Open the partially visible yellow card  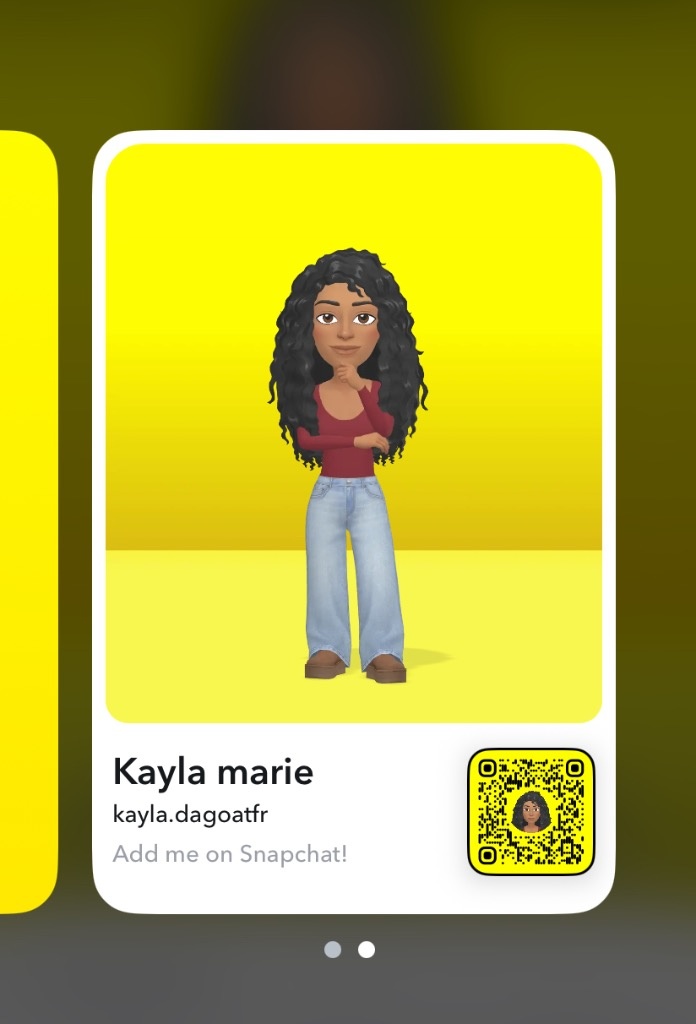point(26,520)
